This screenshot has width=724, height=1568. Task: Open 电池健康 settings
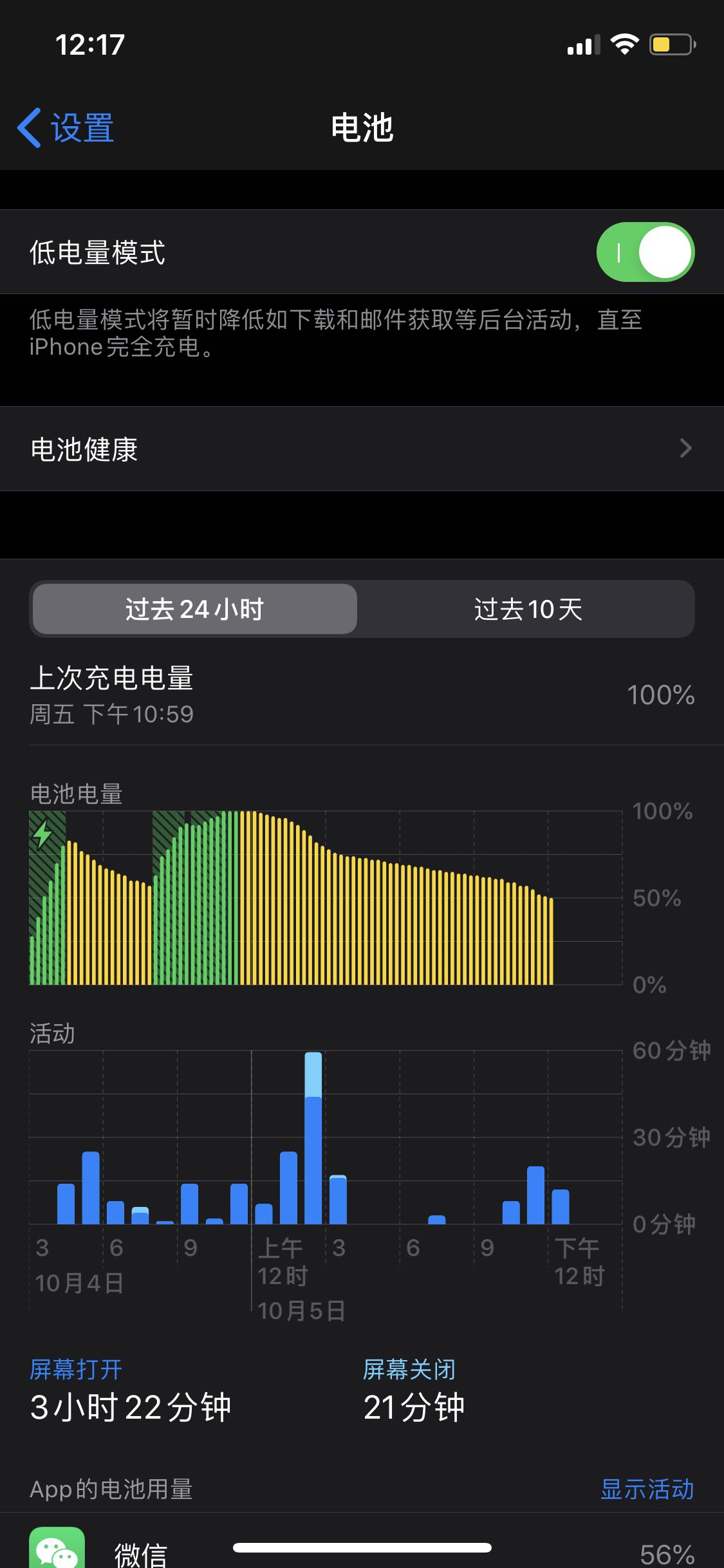click(362, 449)
